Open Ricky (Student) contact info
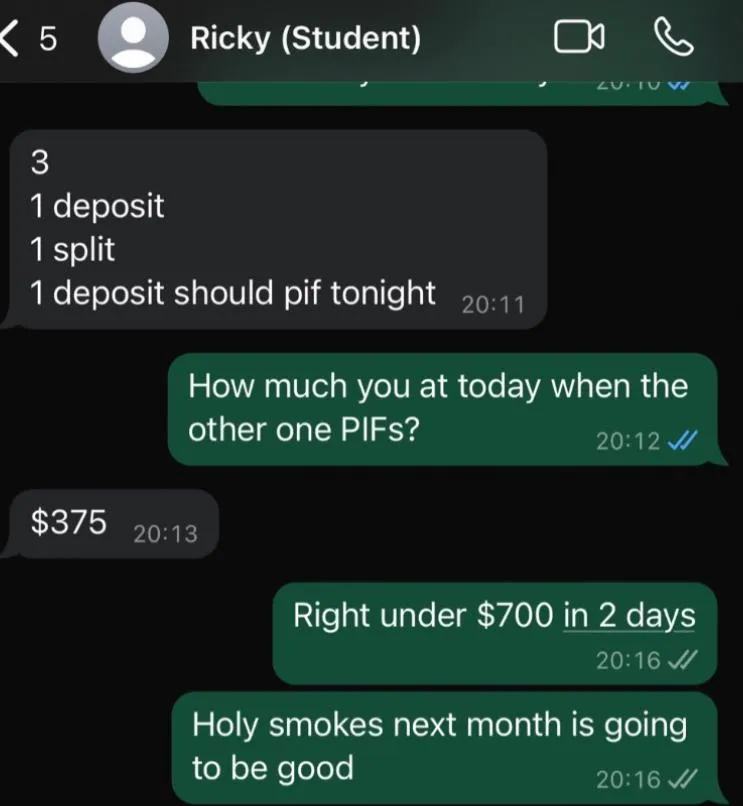 point(305,39)
